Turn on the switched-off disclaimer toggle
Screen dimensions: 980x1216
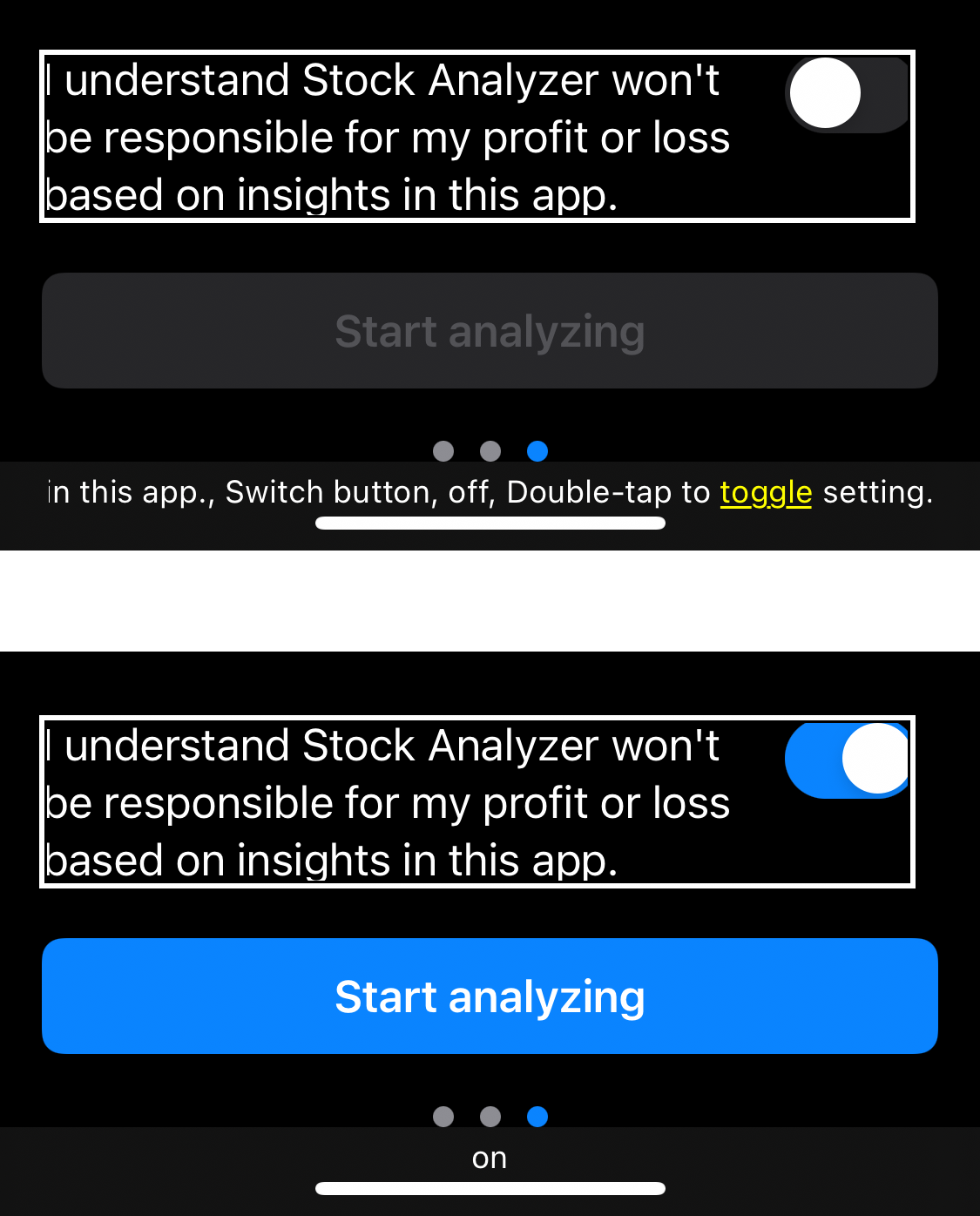[847, 94]
